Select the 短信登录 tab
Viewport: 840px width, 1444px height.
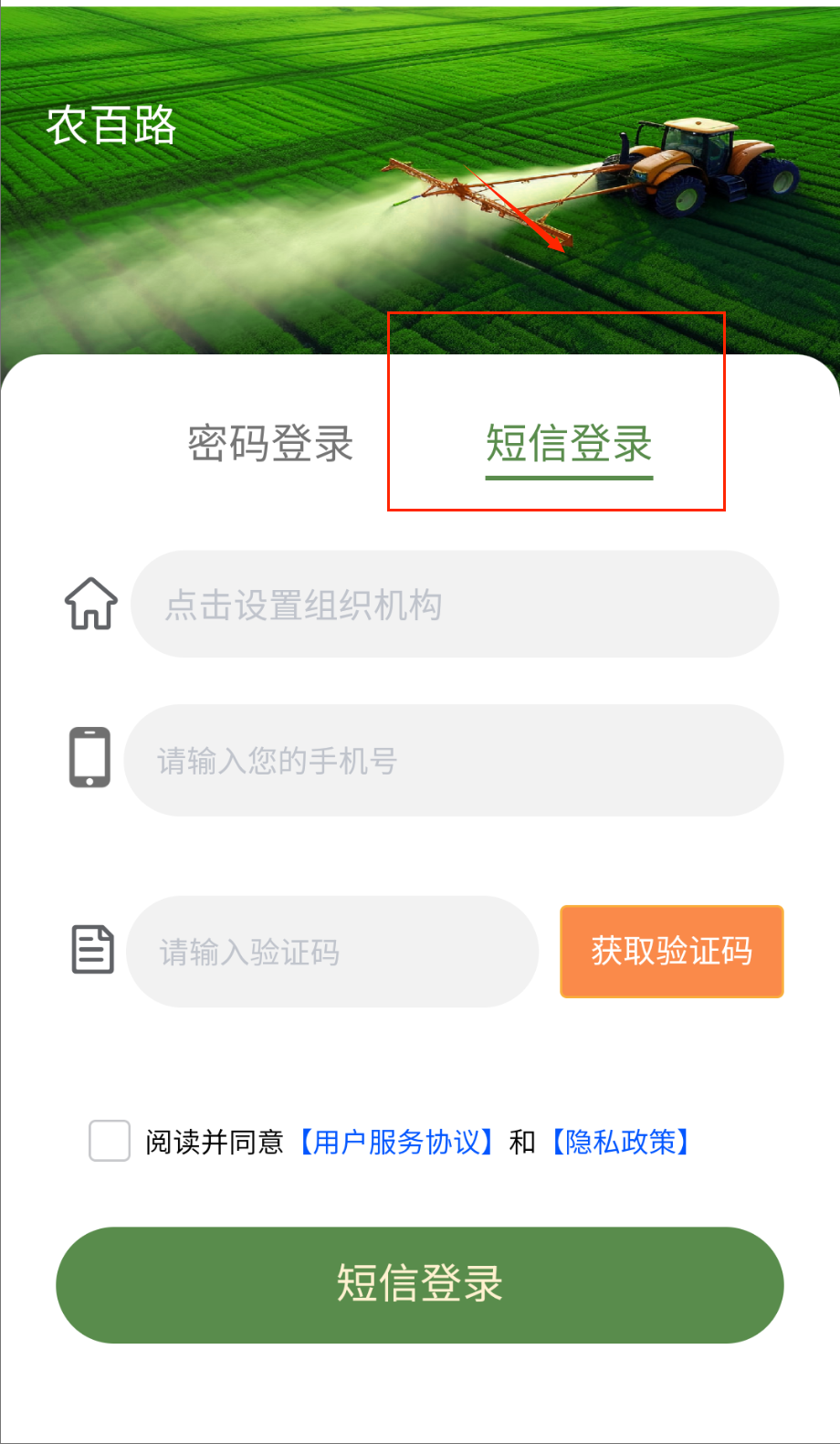pyautogui.click(x=568, y=444)
